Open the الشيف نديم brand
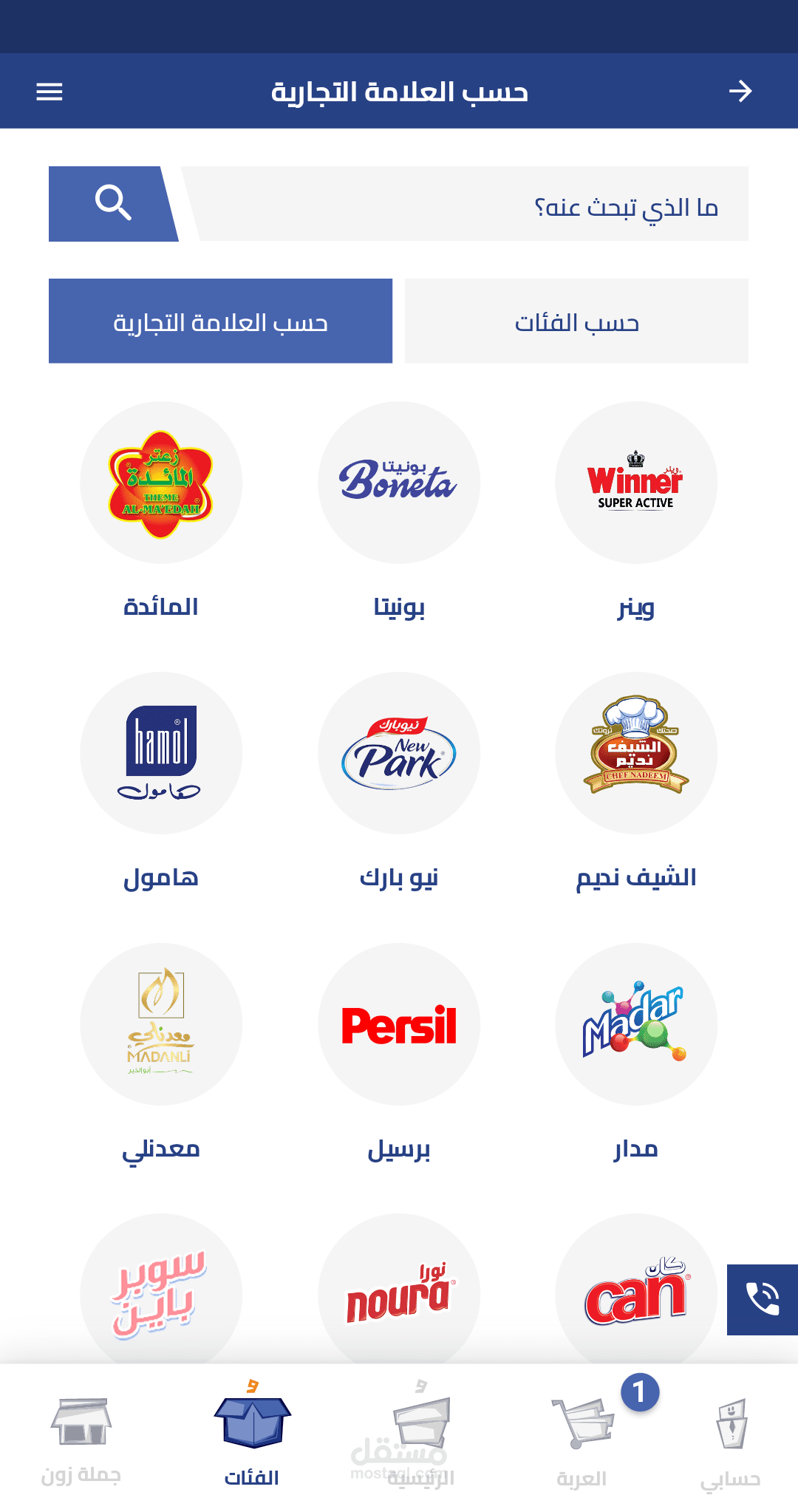The image size is (798, 1512). (636, 754)
